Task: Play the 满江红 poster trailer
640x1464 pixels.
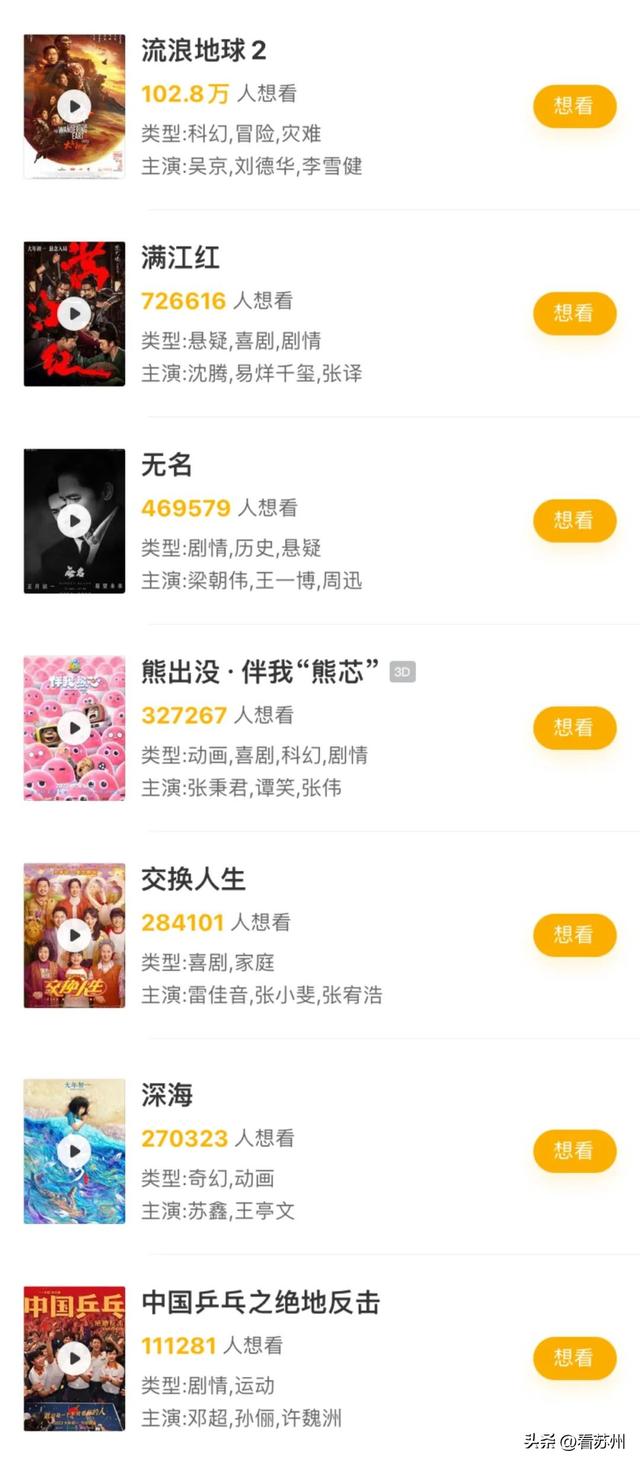Action: [x=74, y=313]
